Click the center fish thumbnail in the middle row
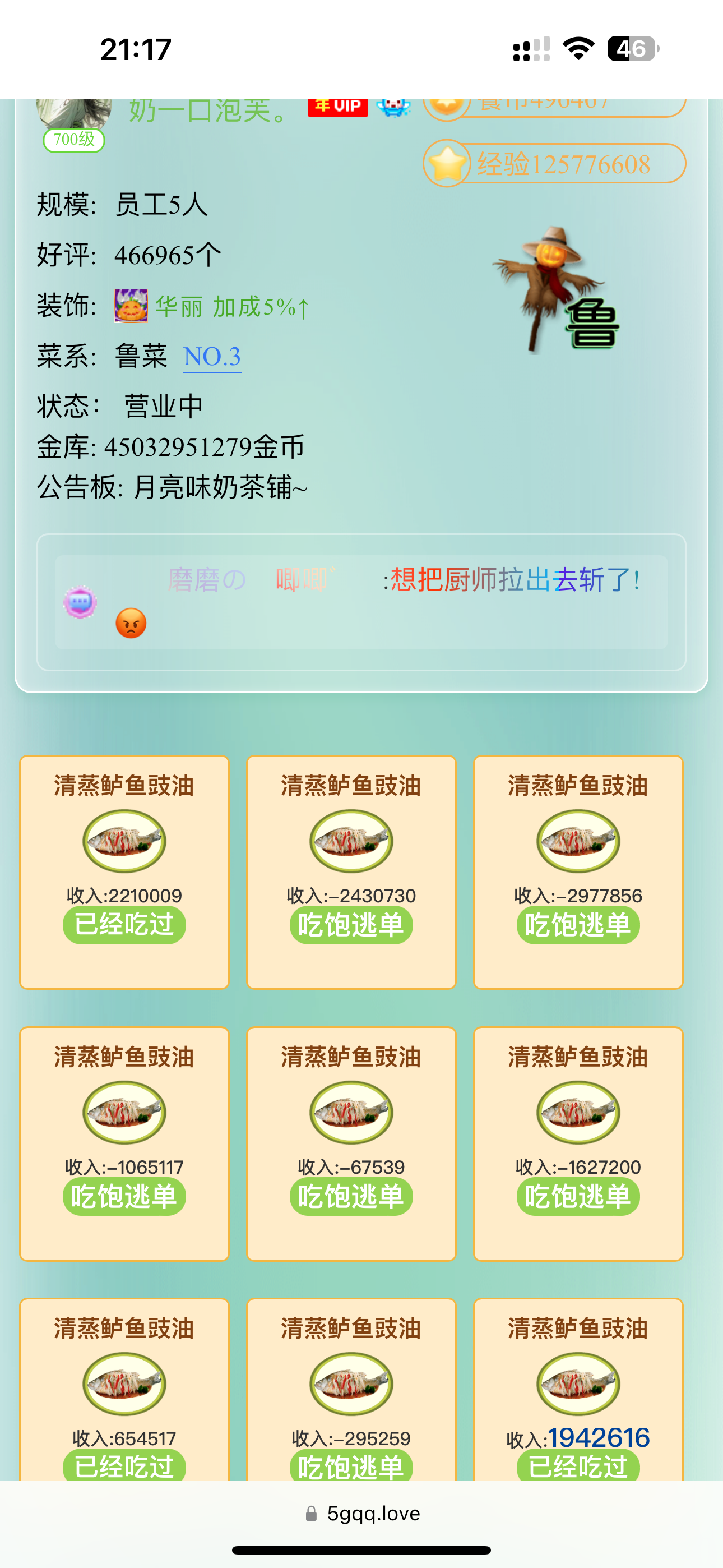This screenshot has width=723, height=1568. point(350,1112)
